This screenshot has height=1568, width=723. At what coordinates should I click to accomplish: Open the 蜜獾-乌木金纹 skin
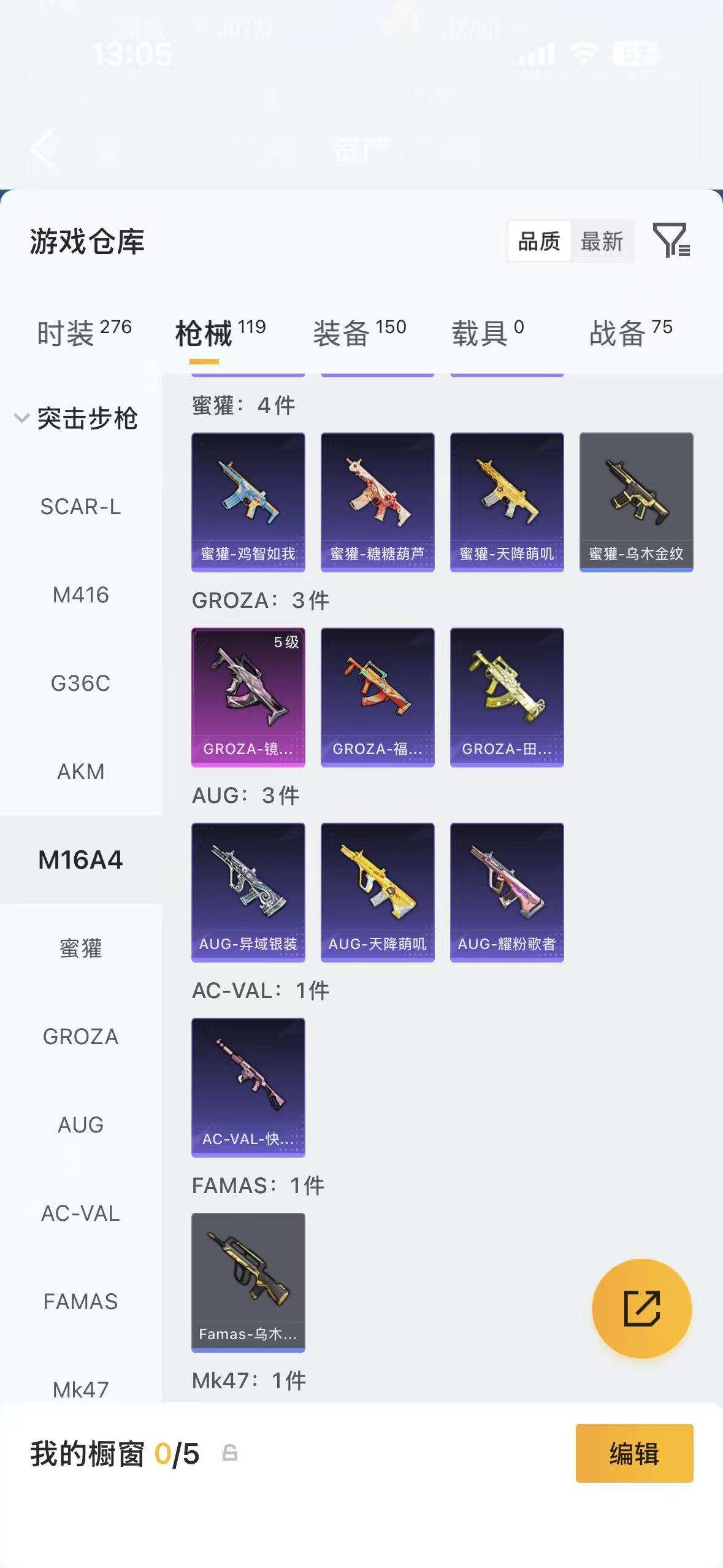[637, 502]
